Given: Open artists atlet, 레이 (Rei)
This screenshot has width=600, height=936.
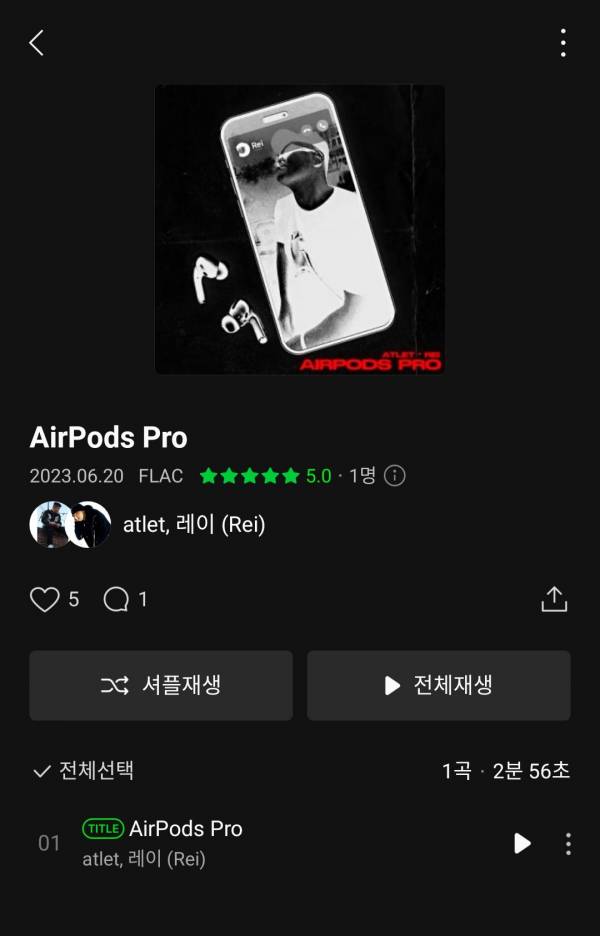Looking at the screenshot, I should coord(193,525).
